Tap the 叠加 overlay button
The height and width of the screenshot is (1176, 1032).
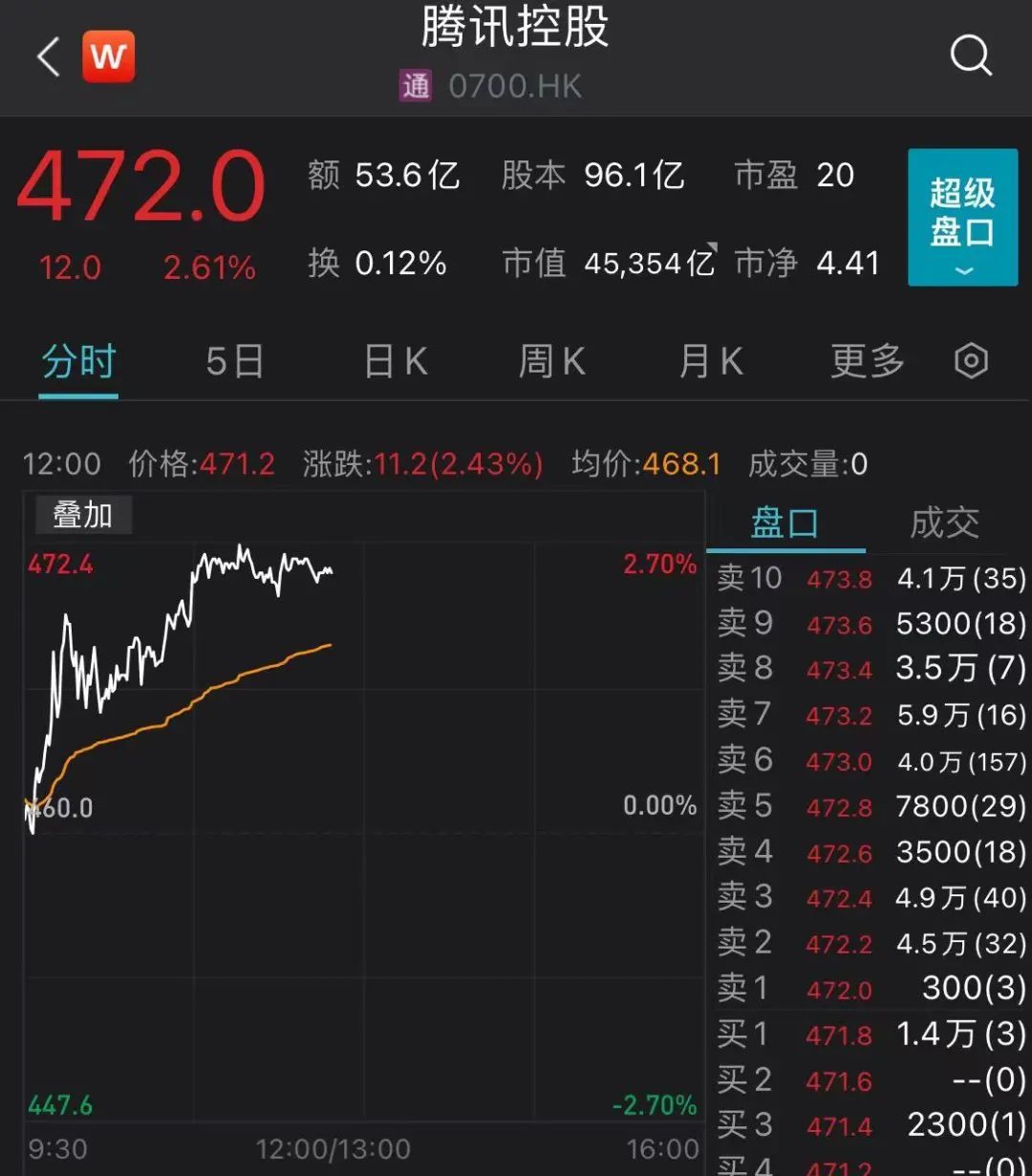coord(83,516)
